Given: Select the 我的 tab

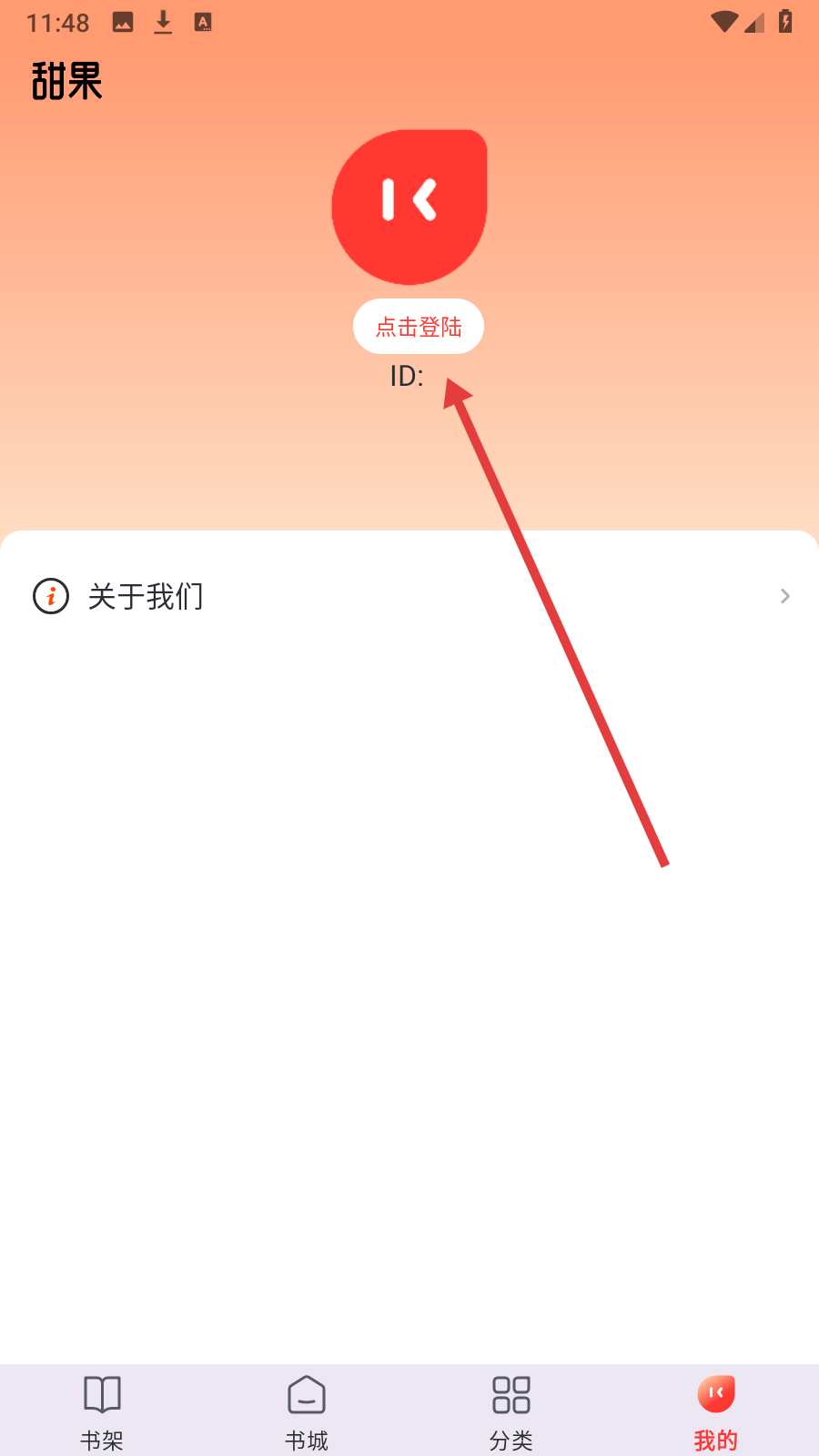Looking at the screenshot, I should pos(716,1410).
